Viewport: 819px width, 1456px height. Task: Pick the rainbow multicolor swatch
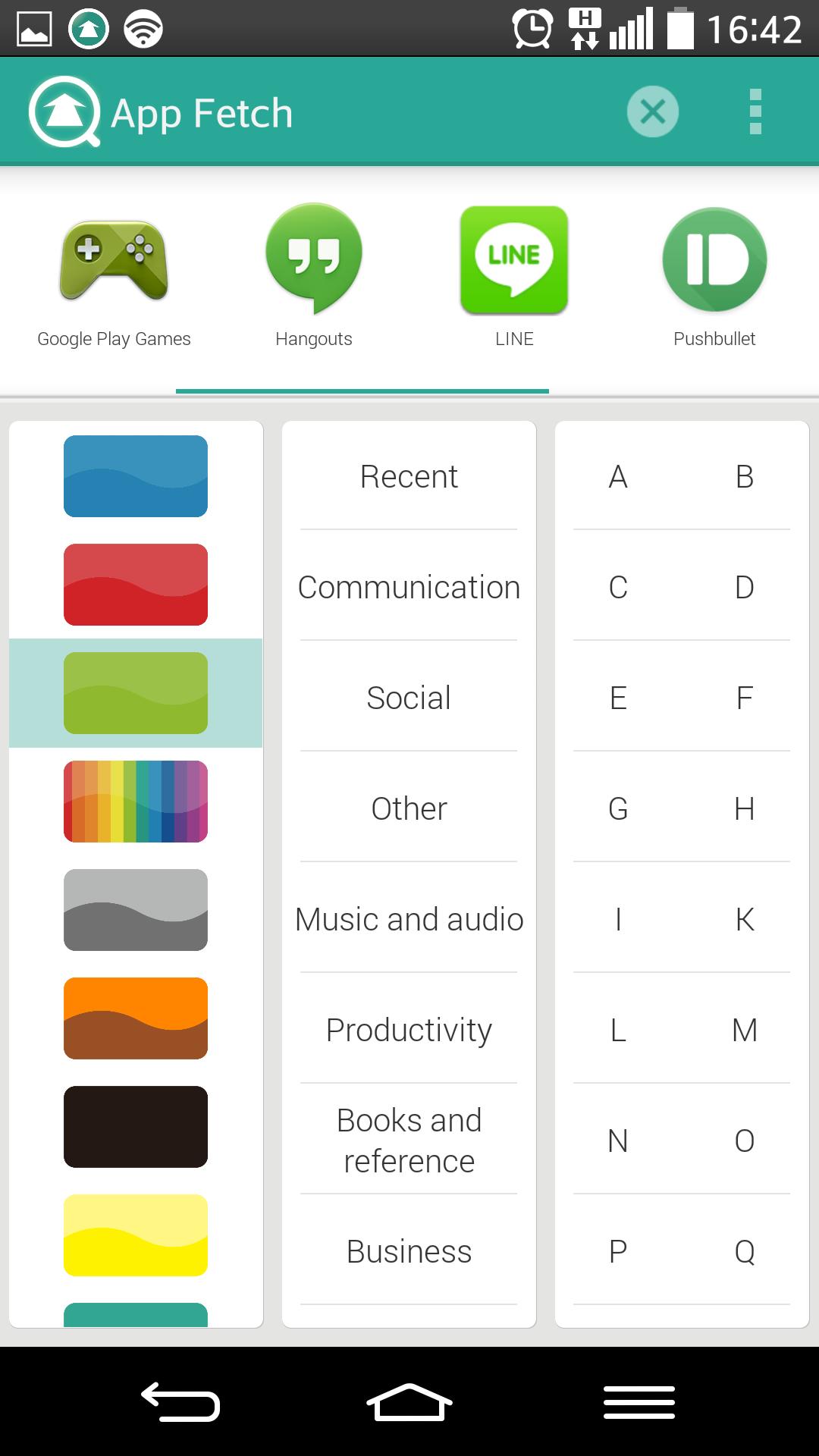(x=136, y=801)
